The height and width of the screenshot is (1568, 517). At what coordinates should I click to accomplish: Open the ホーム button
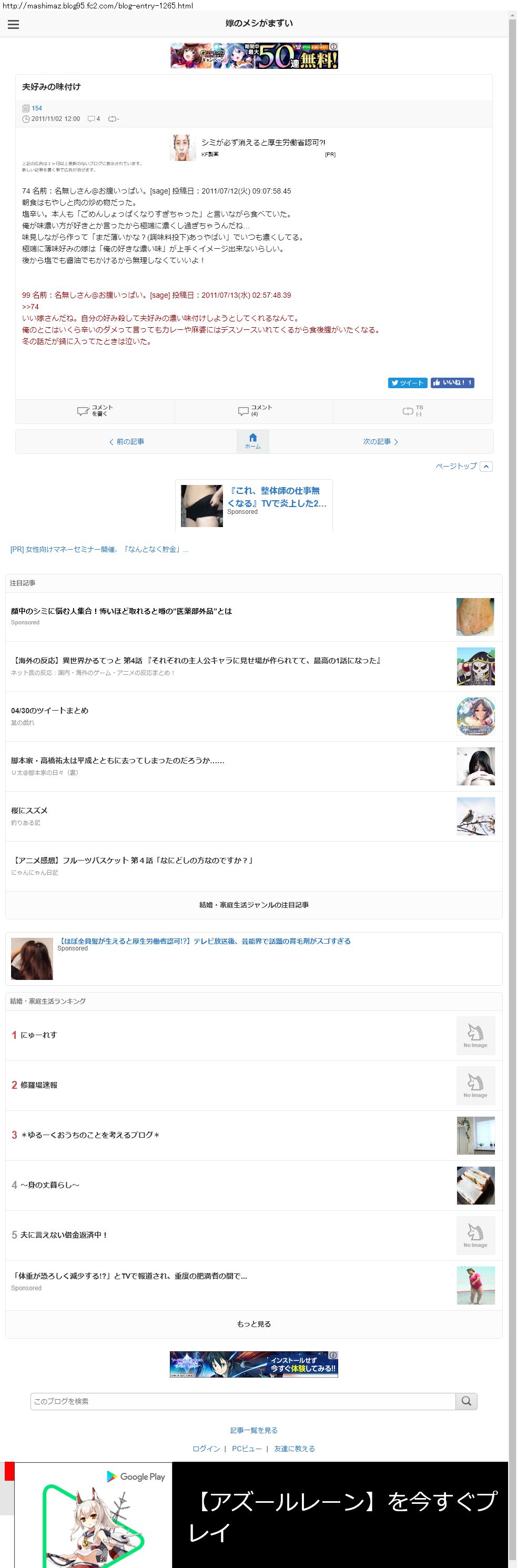tap(253, 442)
